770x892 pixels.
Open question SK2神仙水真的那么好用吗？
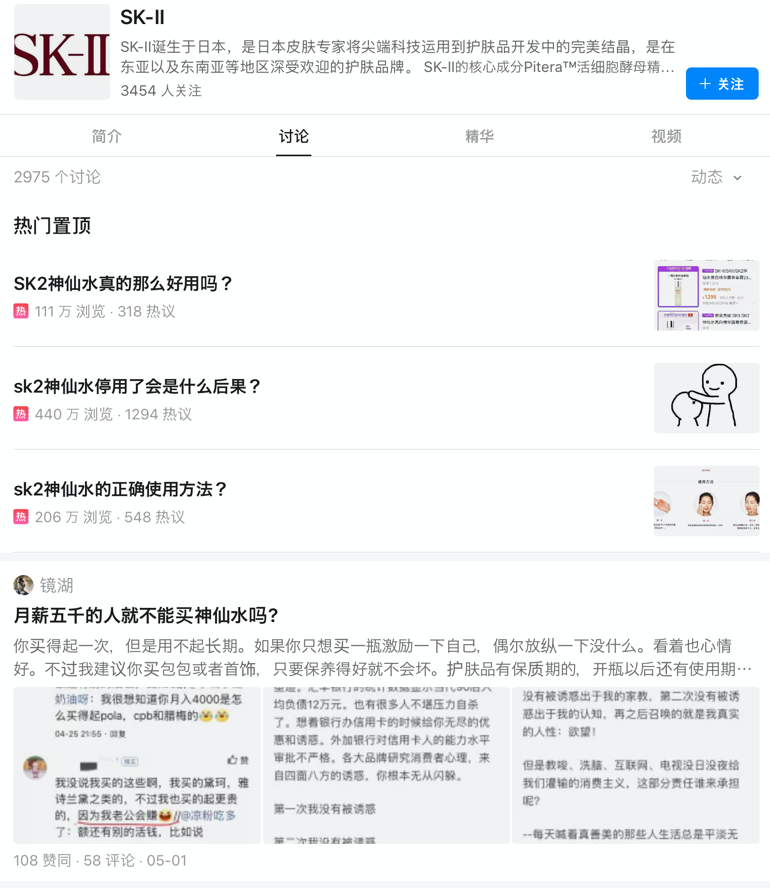(124, 283)
